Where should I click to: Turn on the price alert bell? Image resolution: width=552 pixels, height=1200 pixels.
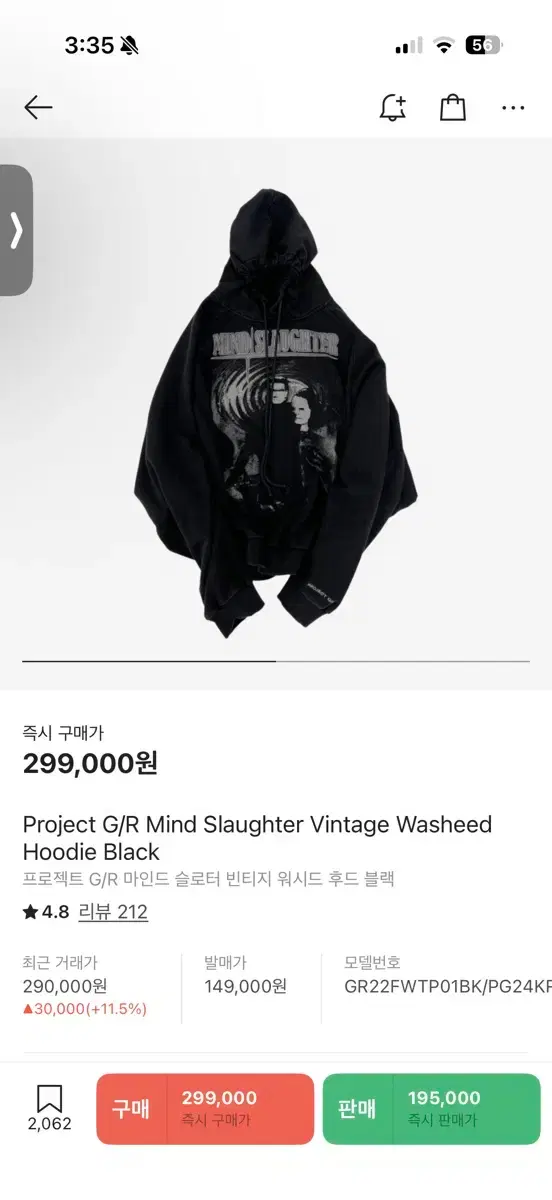coord(393,108)
